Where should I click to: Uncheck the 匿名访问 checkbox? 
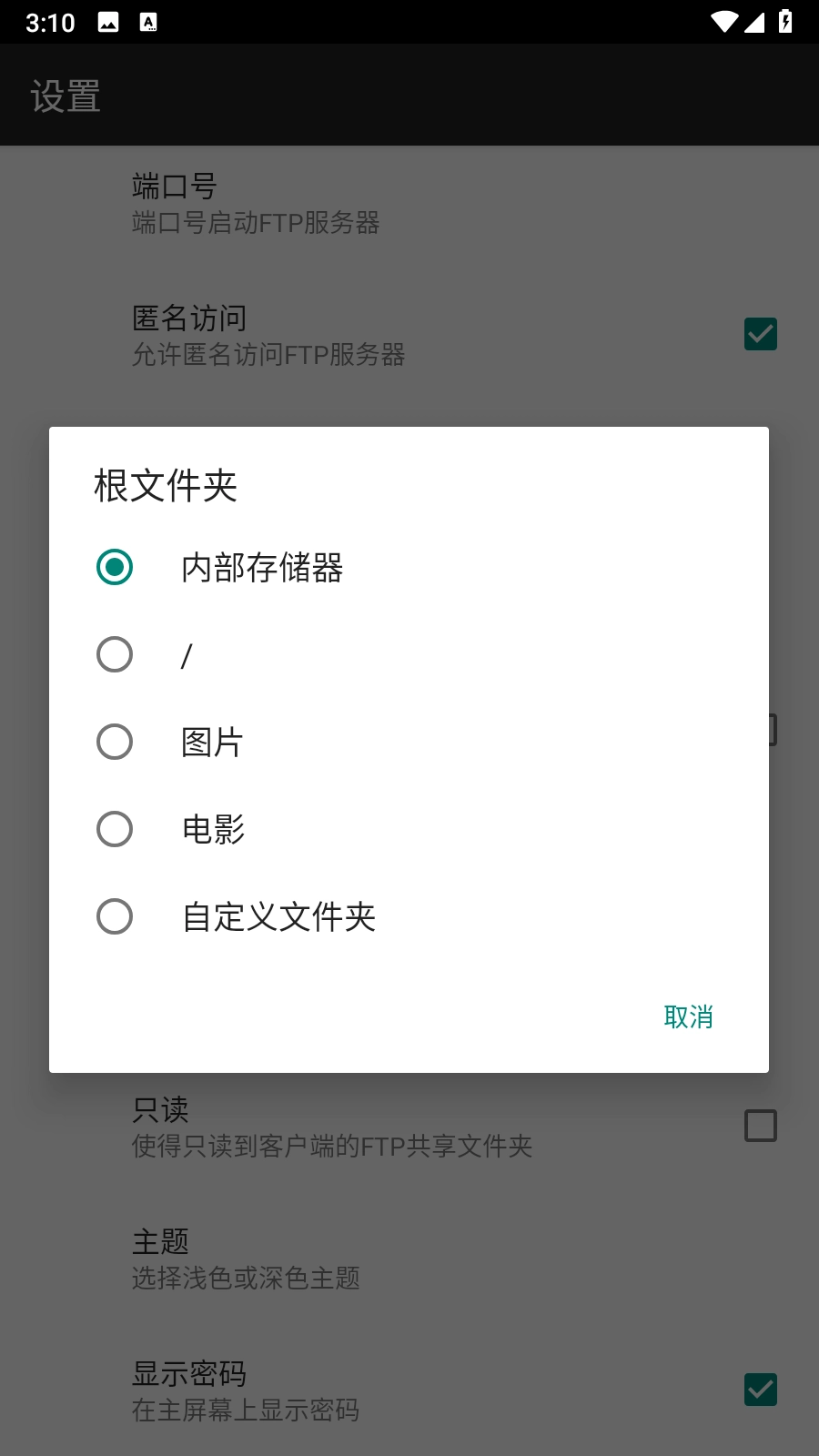point(760,335)
